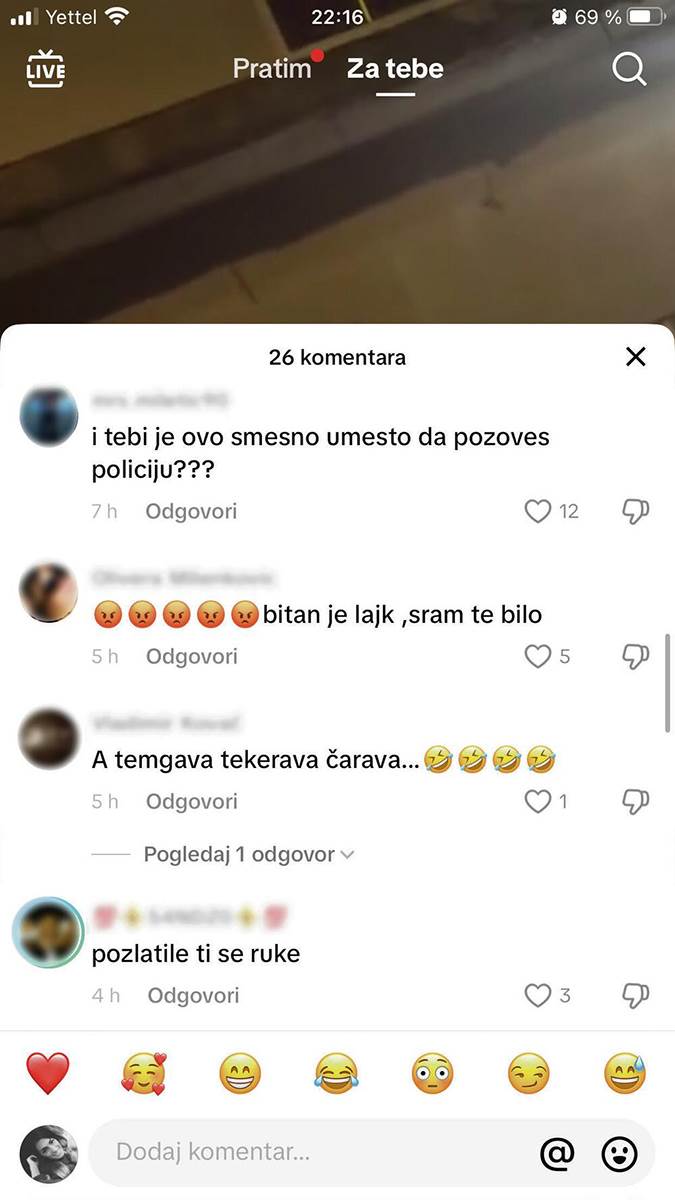Mention someone with the @ icon
Image resolution: width=675 pixels, height=1200 pixels.
point(557,1153)
